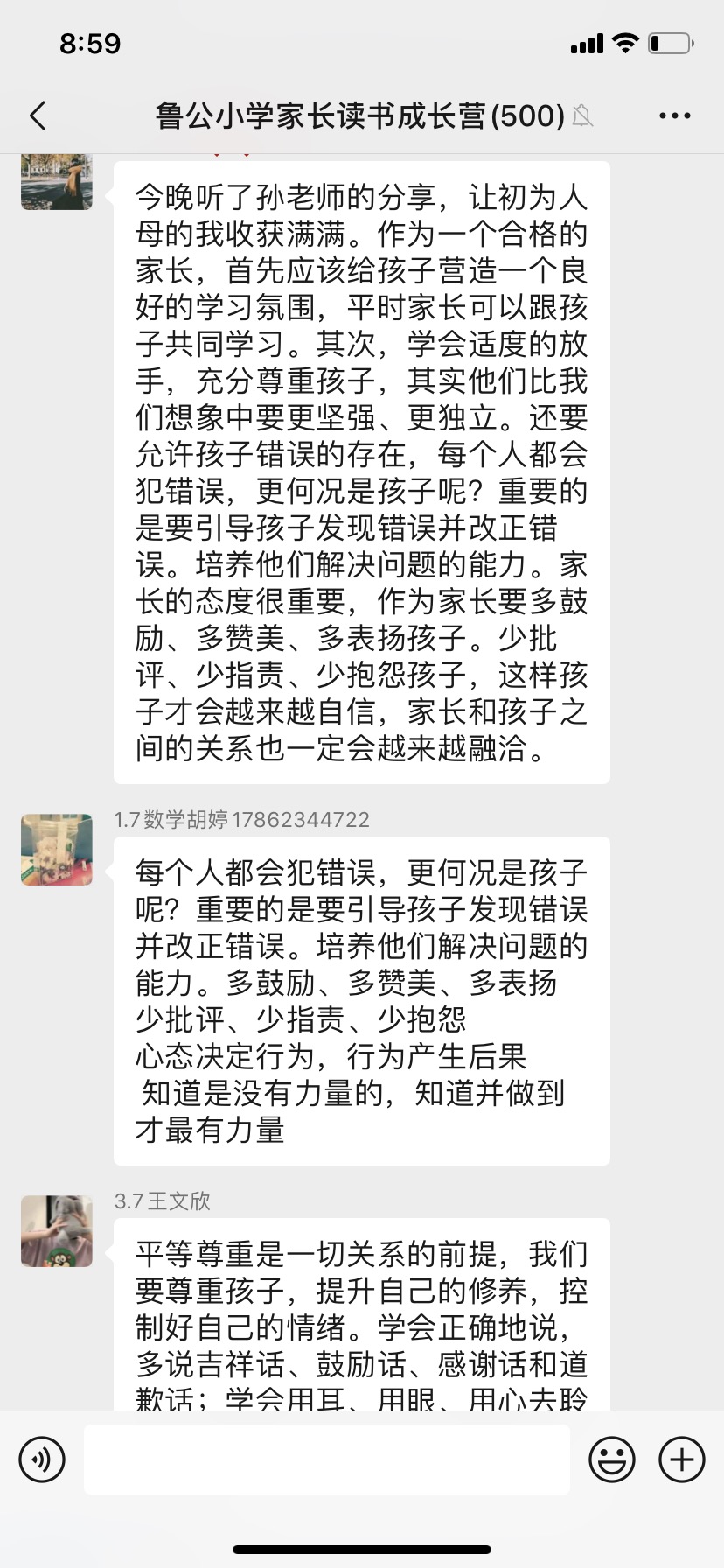Tap the clock showing 8:59
Viewport: 724px width, 1568px height.
click(92, 41)
